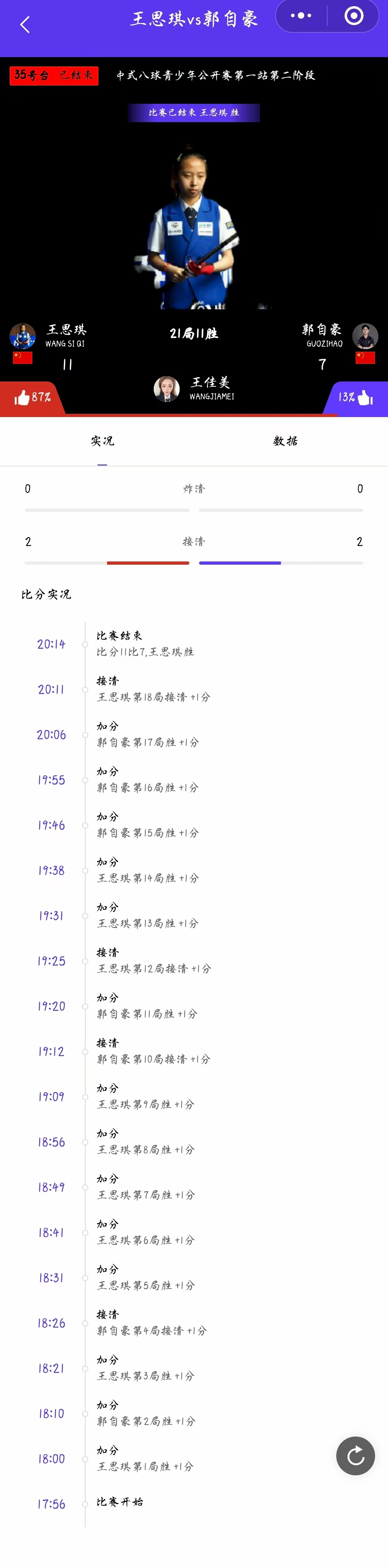This screenshot has width=388, height=1568.
Task: Open the mini program more-options menu
Action: click(x=301, y=16)
